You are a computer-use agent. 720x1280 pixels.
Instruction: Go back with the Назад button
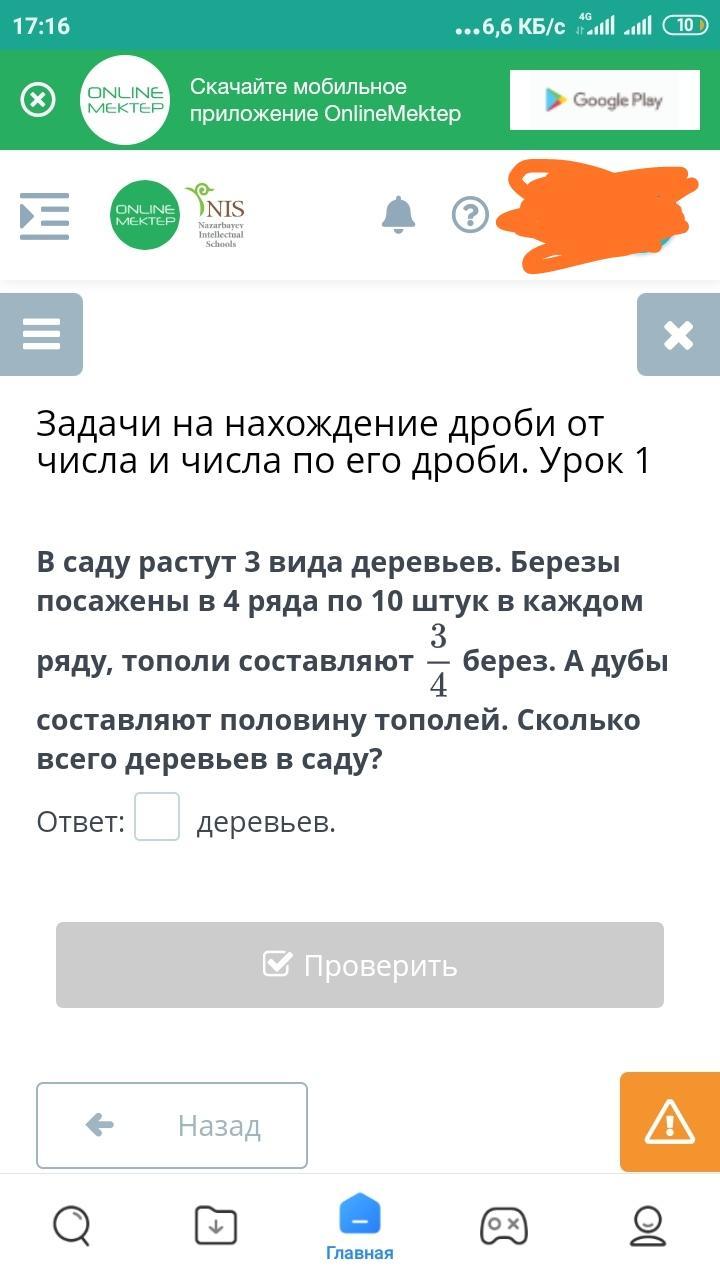point(172,1126)
